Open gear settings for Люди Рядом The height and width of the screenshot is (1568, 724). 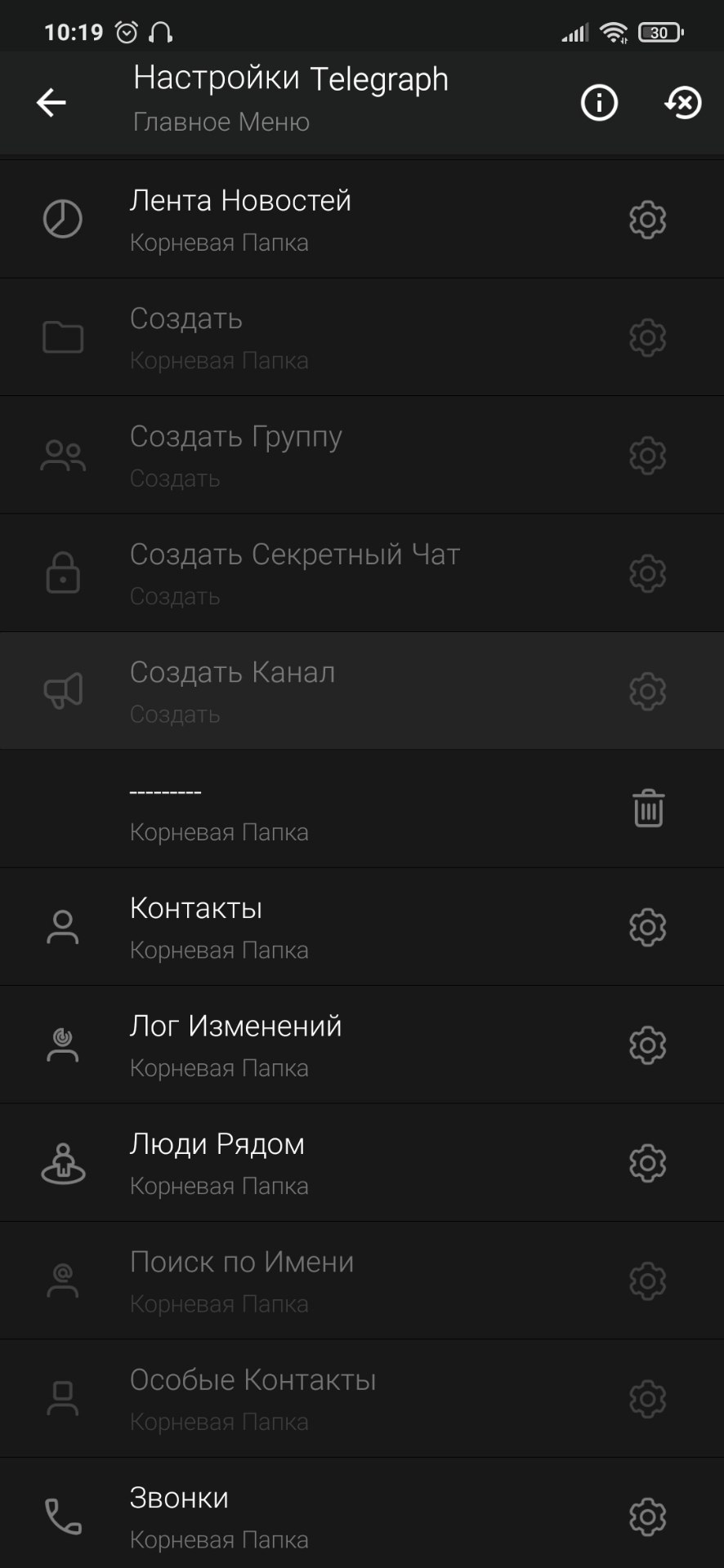pyautogui.click(x=648, y=1163)
